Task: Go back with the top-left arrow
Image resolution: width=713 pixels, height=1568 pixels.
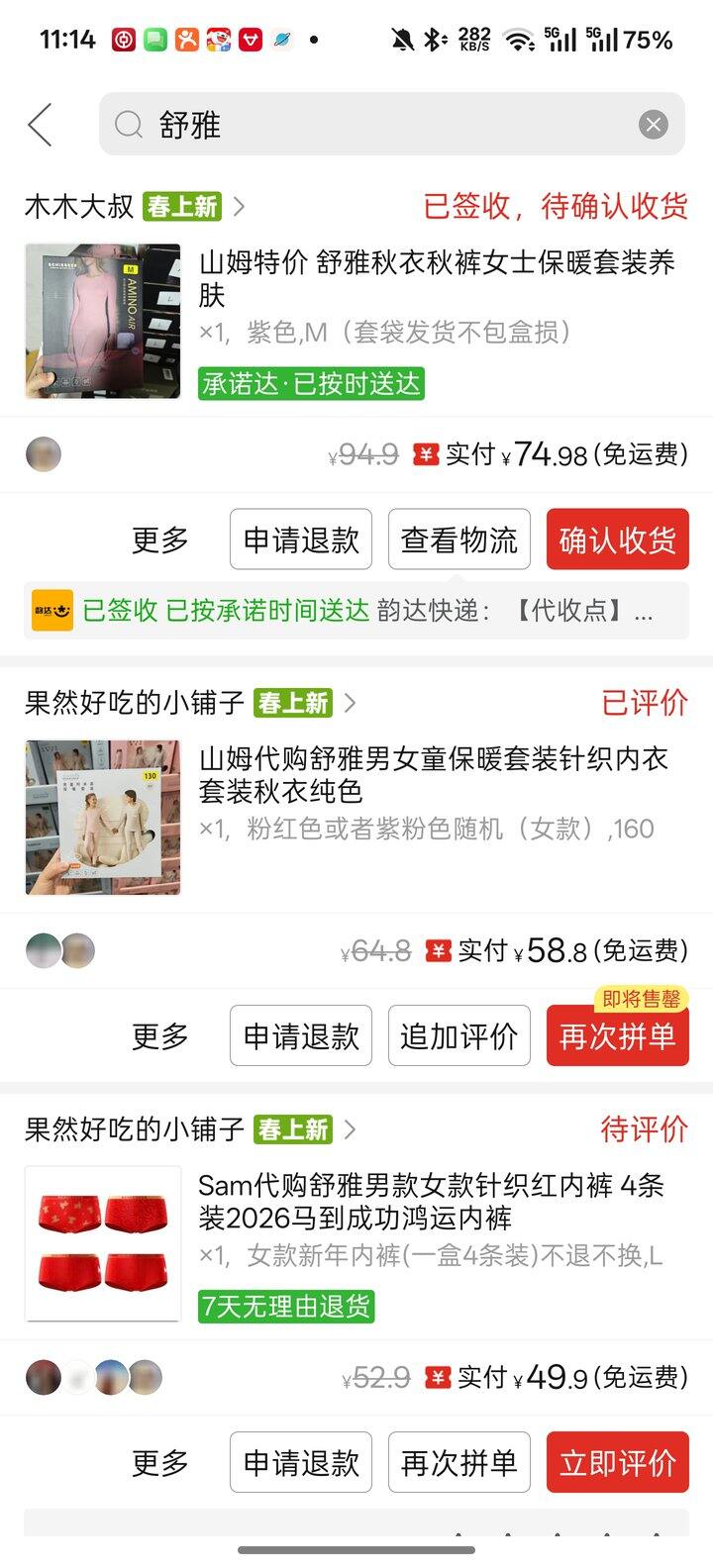Action: [x=40, y=126]
